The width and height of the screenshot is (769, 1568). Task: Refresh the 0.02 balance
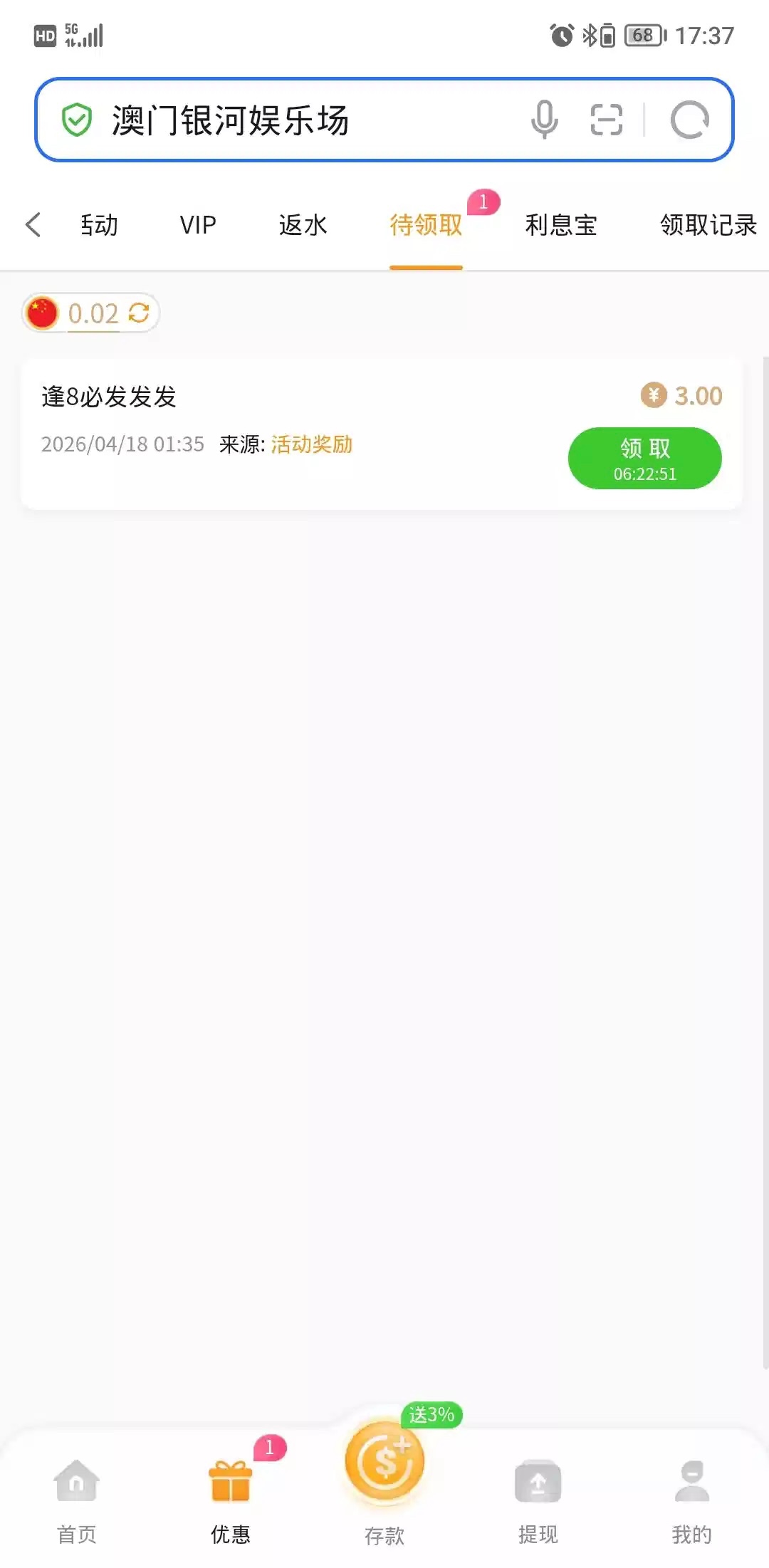tap(139, 313)
